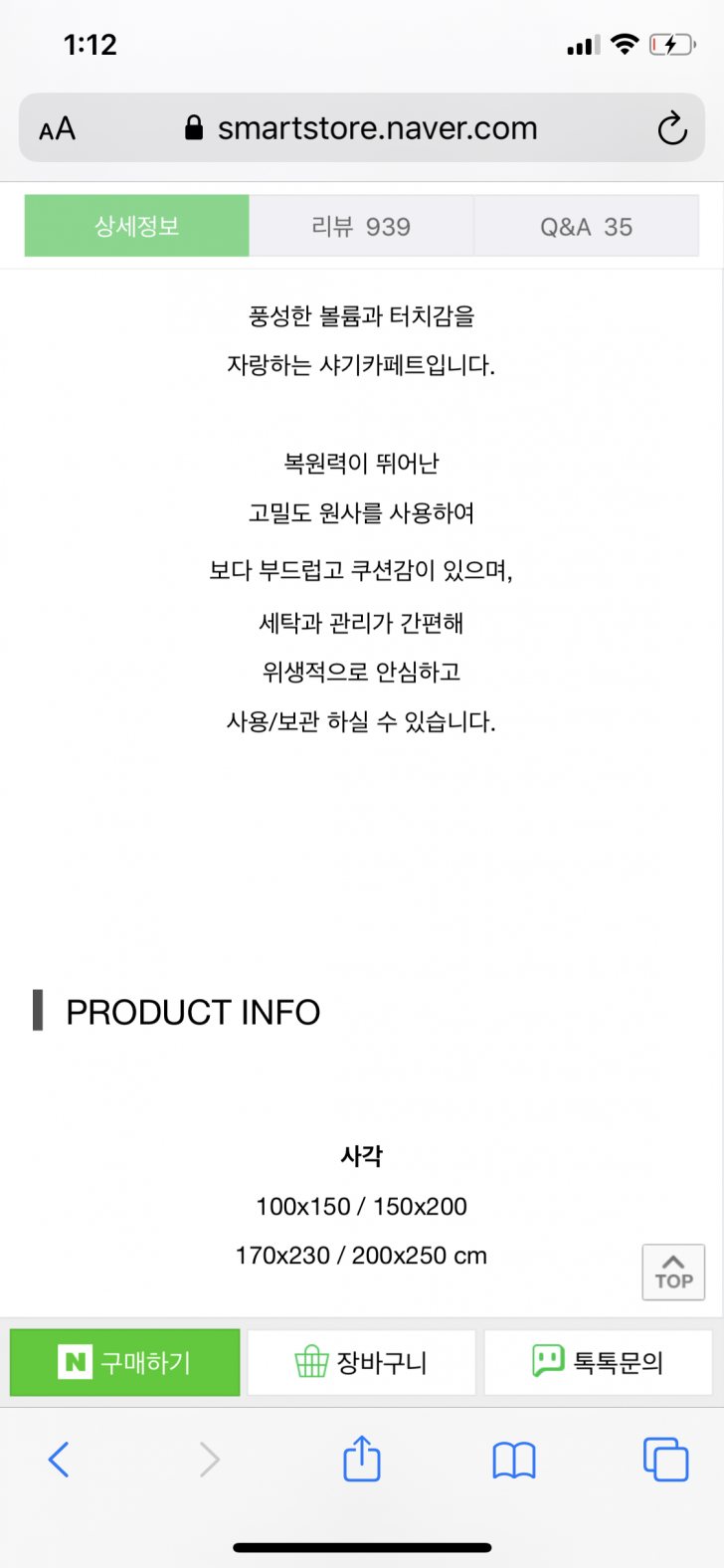The image size is (724, 1568).
Task: Reload the page
Action: (672, 128)
